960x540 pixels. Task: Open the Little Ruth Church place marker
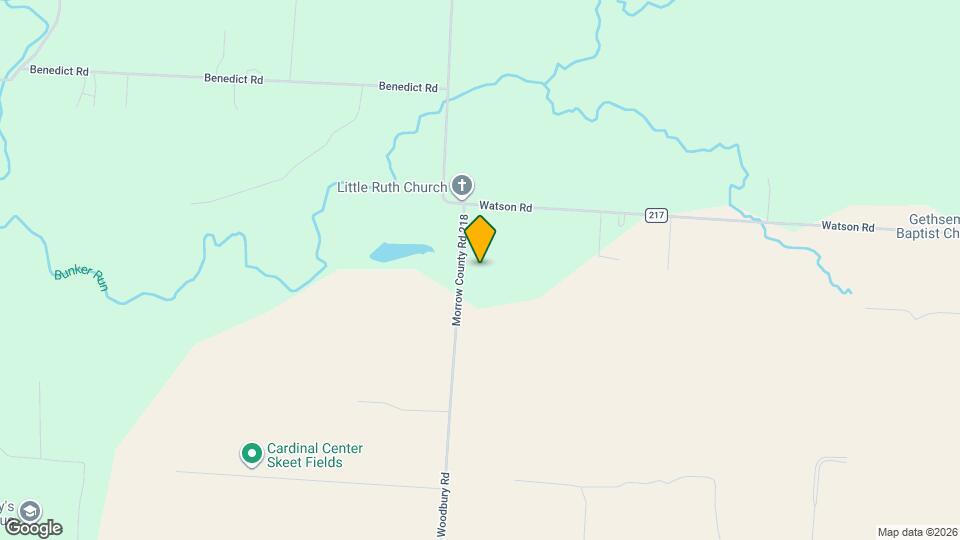[x=461, y=185]
